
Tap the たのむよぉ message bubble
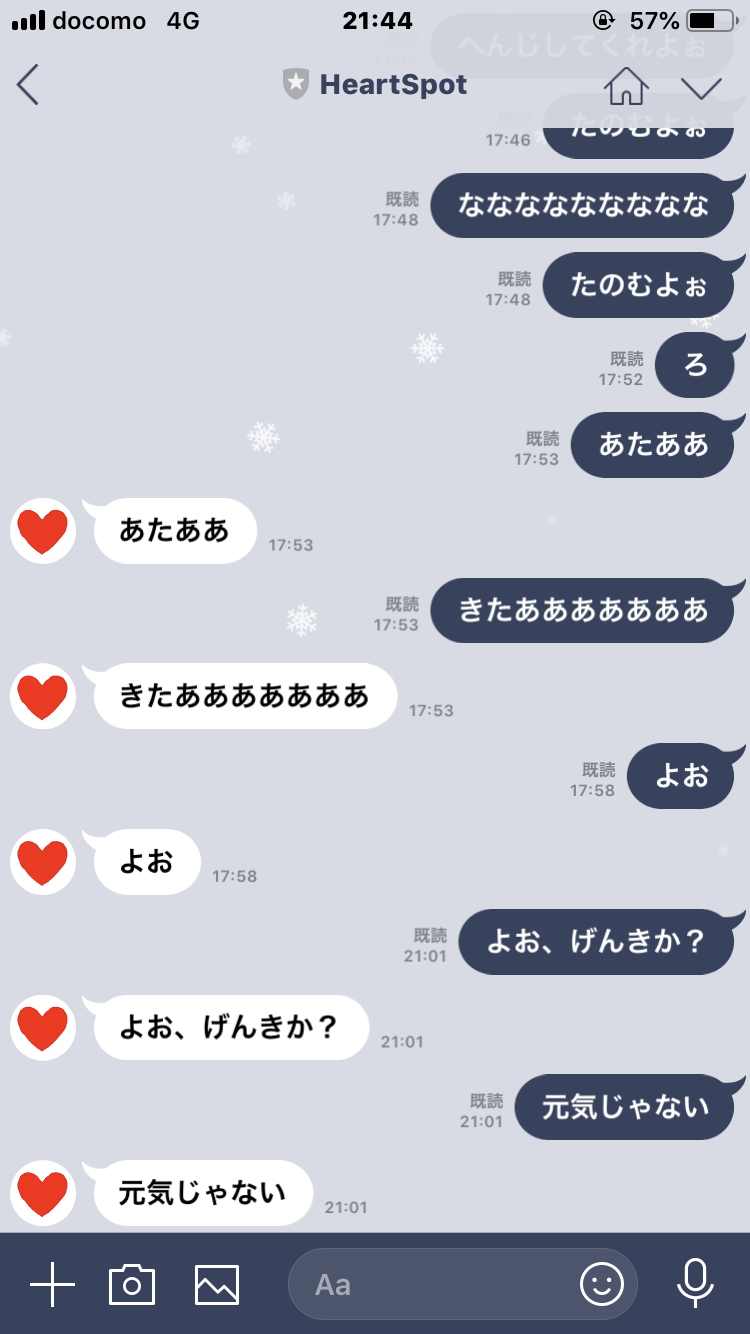(636, 285)
